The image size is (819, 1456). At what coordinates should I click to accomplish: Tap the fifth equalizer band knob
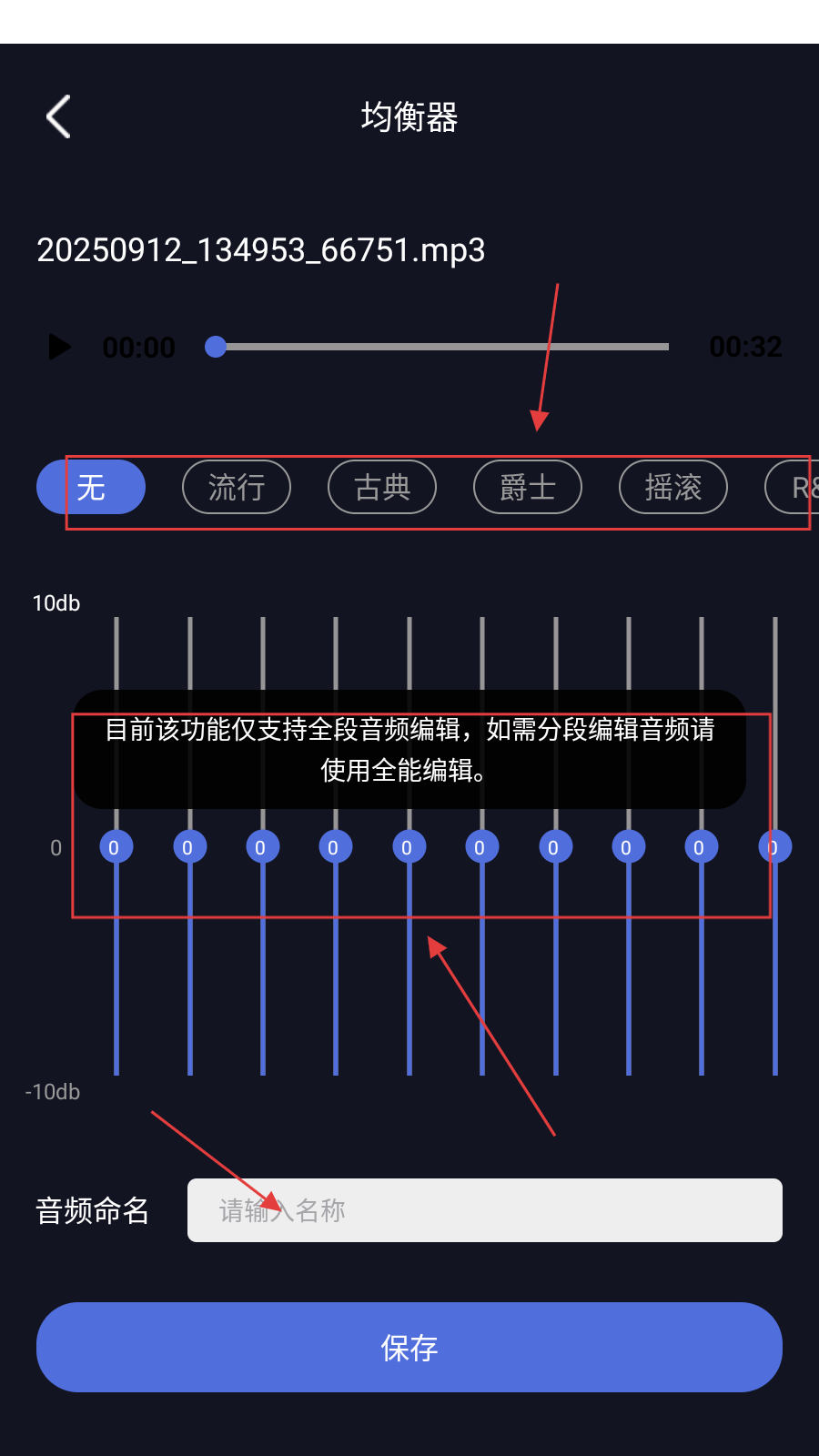(x=409, y=847)
